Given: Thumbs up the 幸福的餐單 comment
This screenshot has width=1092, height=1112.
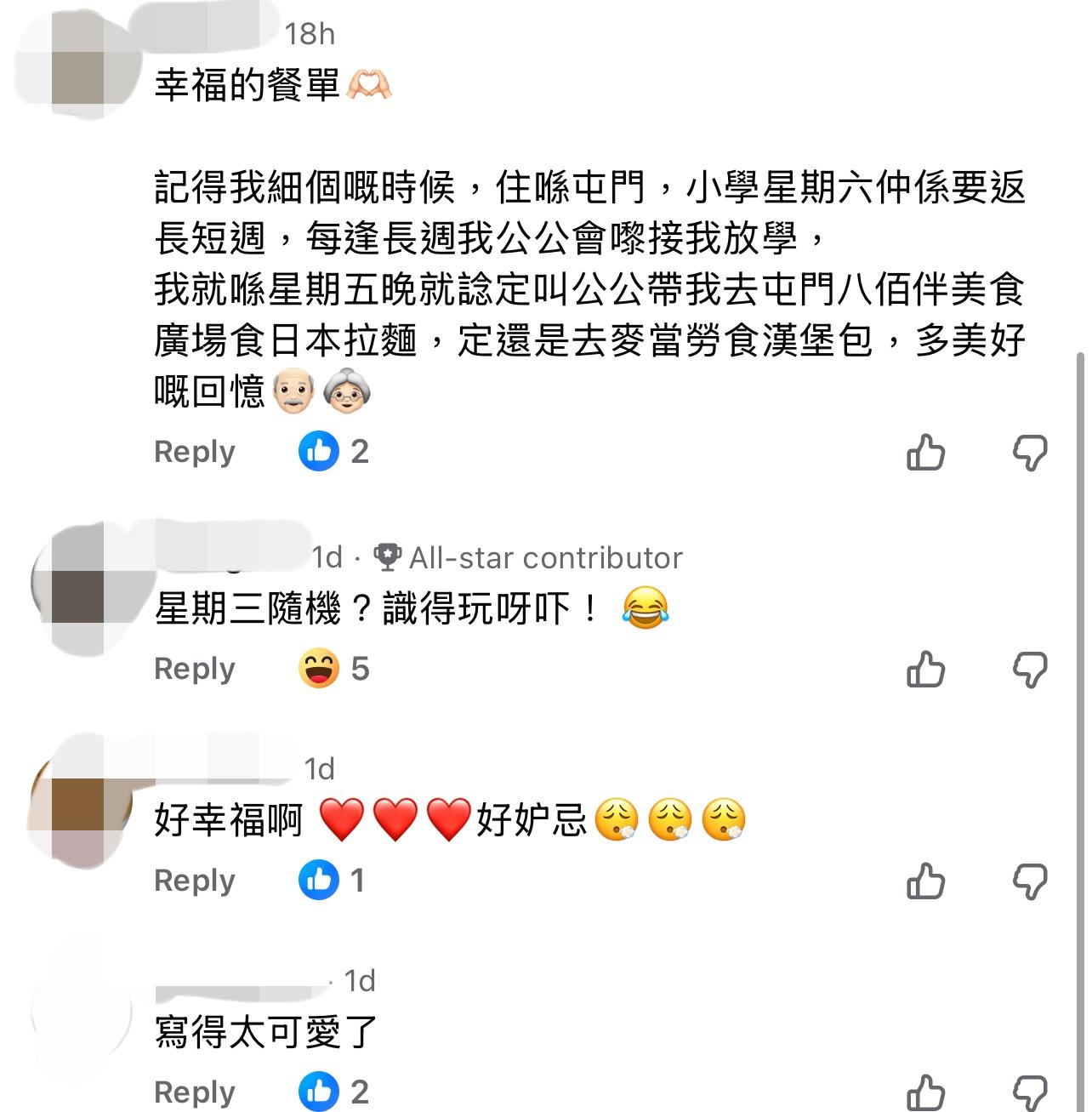Looking at the screenshot, I should [925, 452].
